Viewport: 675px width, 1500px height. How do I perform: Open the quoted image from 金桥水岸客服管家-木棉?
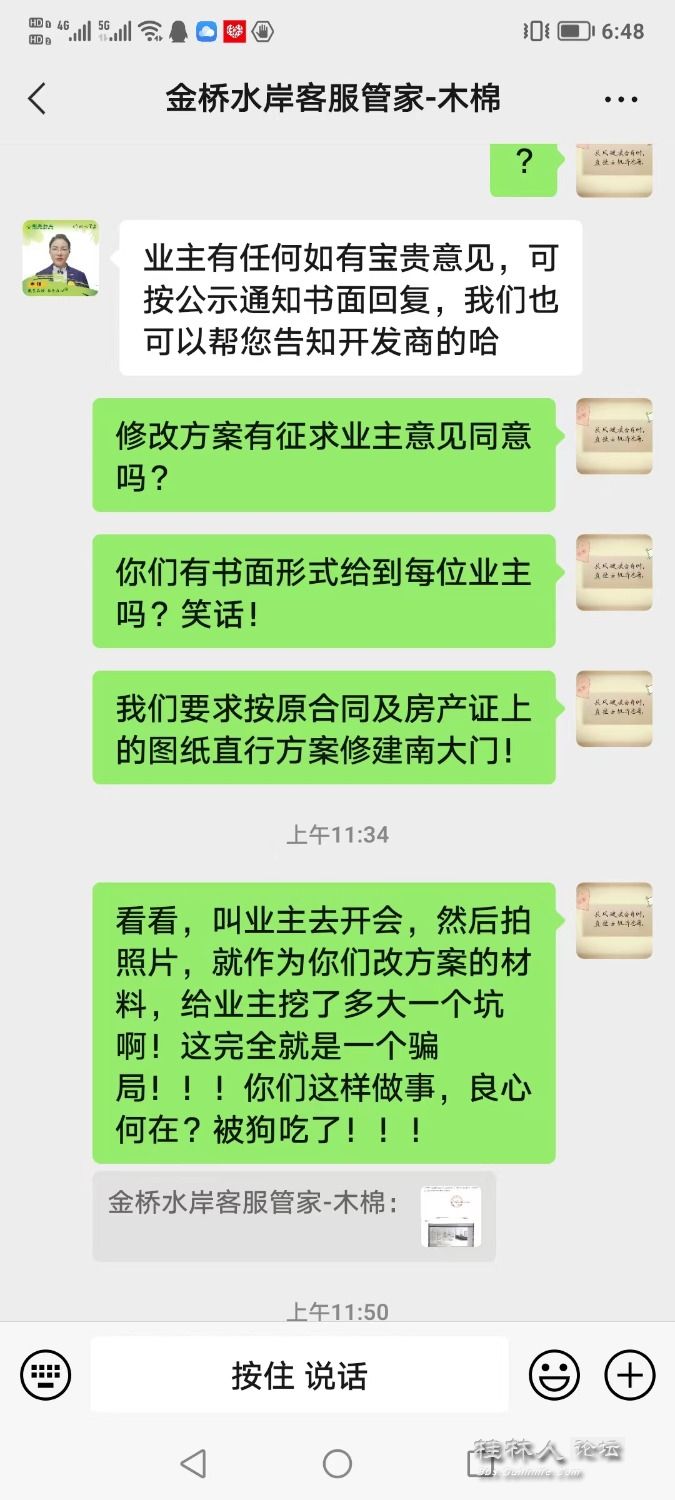coord(450,1217)
